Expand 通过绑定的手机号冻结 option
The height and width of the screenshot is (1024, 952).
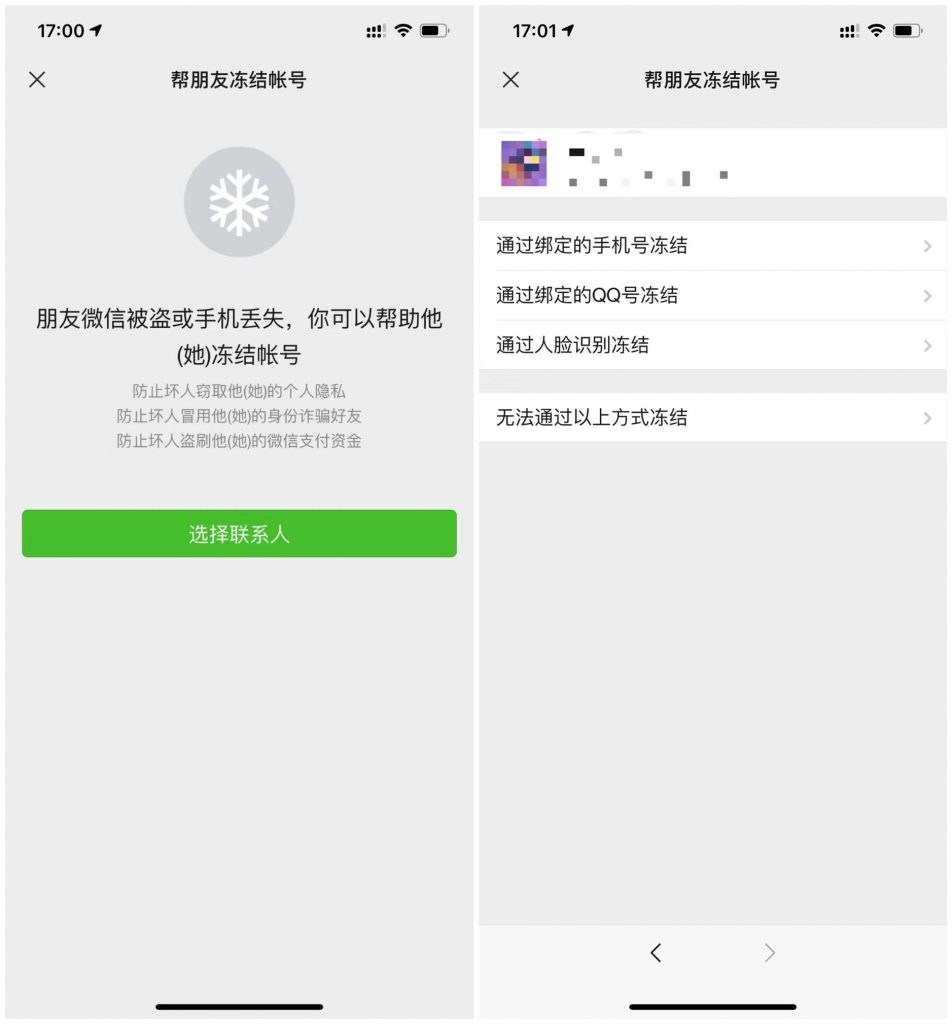pos(712,245)
